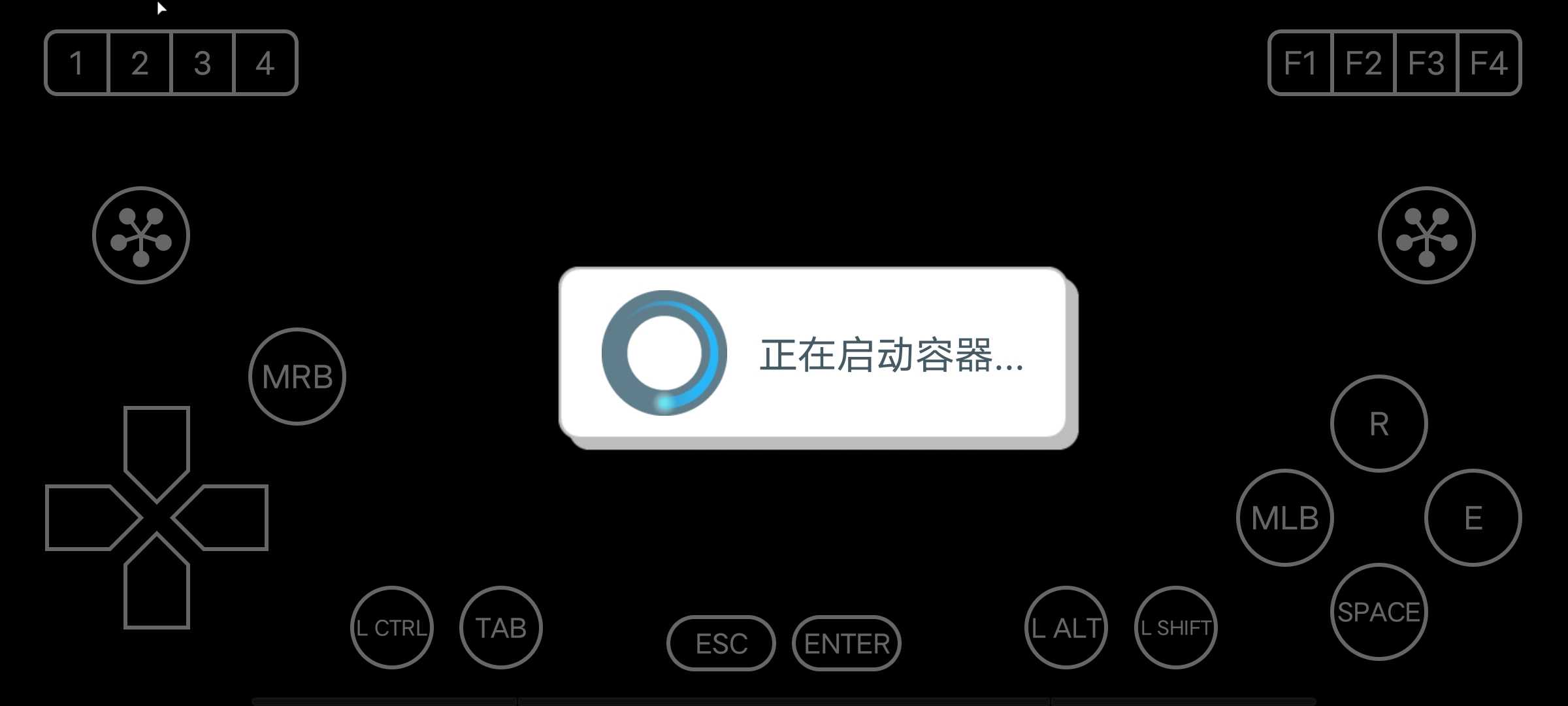The height and width of the screenshot is (706, 1568).
Task: Tap the F2 function key
Action: pos(1364,63)
